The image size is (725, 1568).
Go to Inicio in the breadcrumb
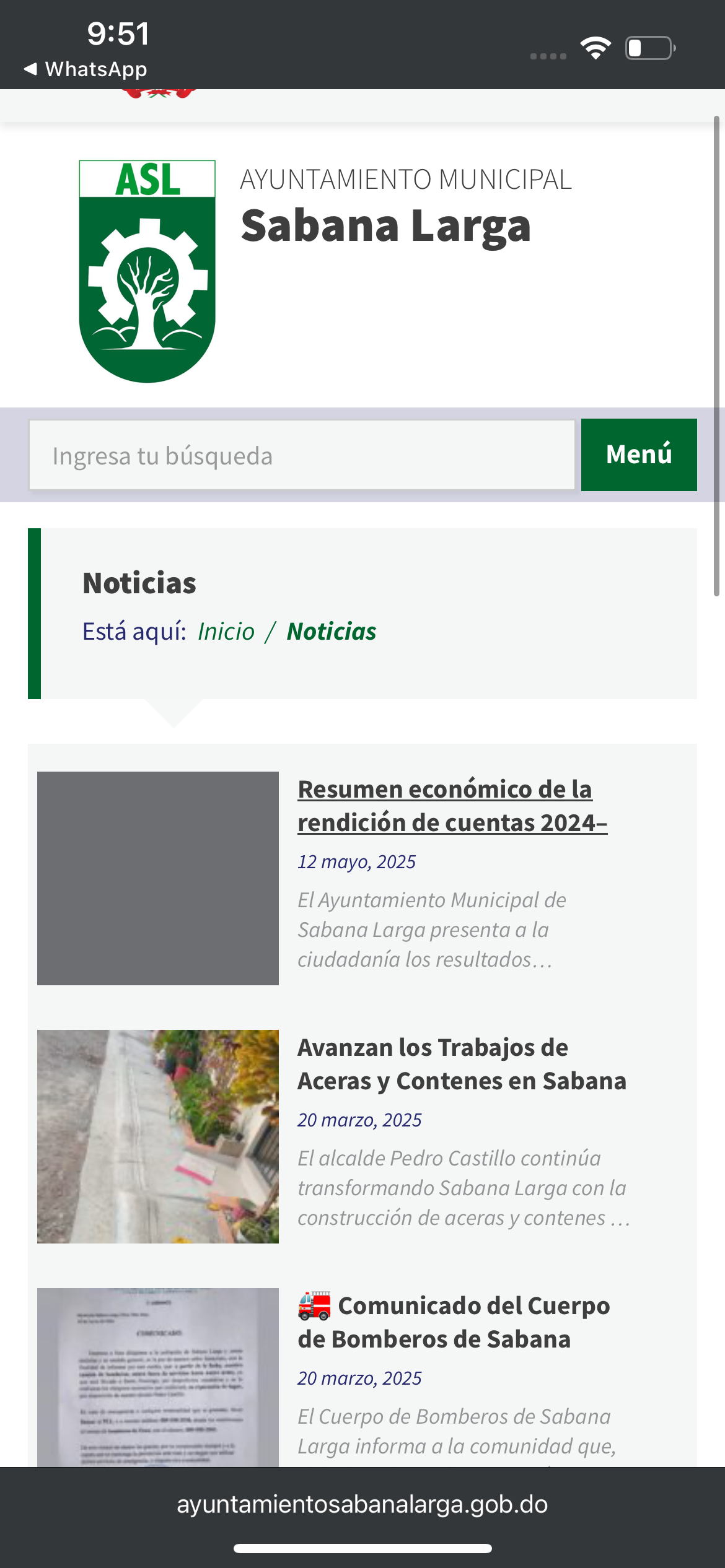click(226, 632)
